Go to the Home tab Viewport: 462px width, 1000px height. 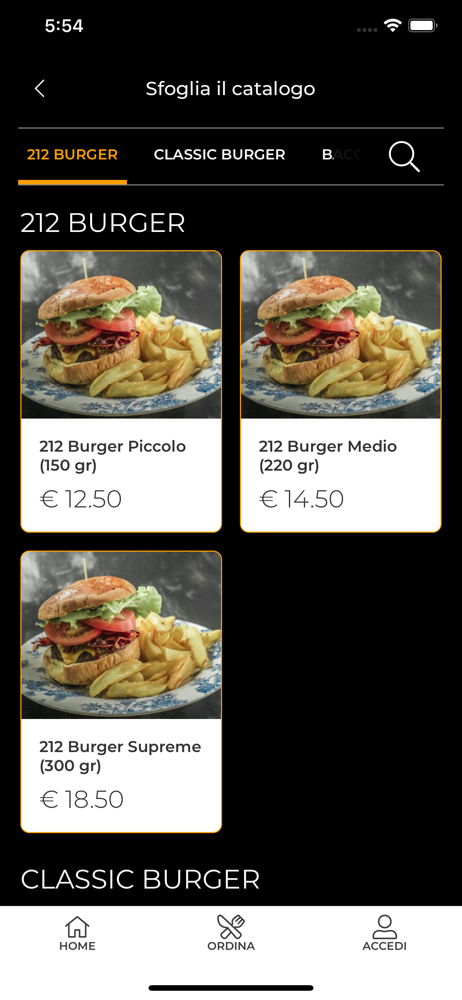(77, 933)
